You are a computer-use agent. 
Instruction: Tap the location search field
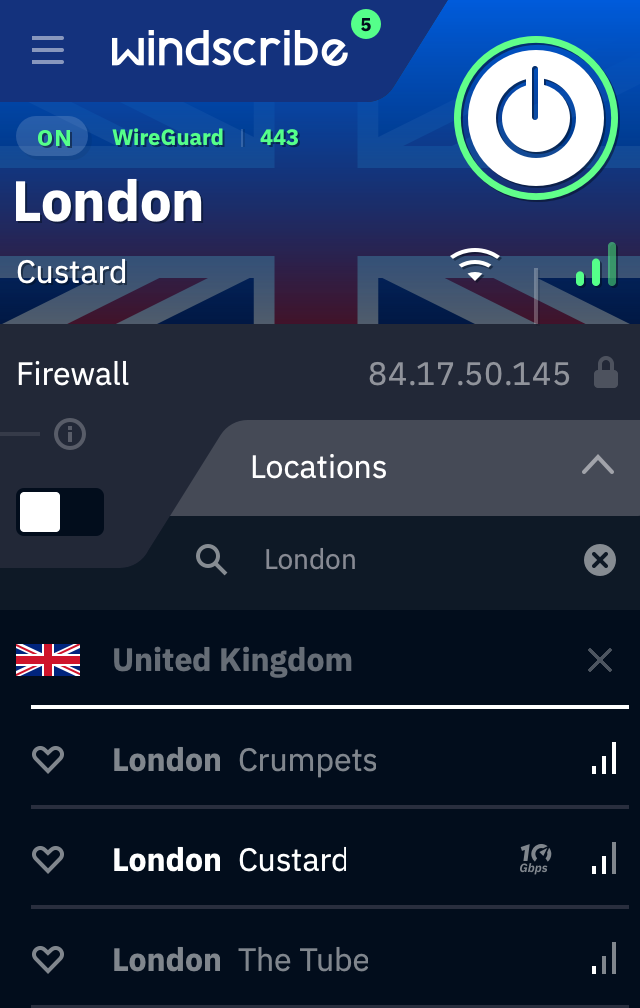400,559
